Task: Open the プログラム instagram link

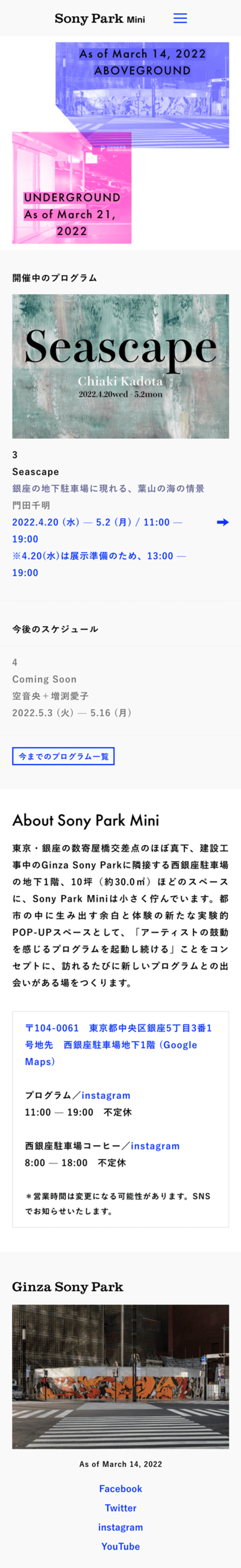Action: (x=105, y=1095)
